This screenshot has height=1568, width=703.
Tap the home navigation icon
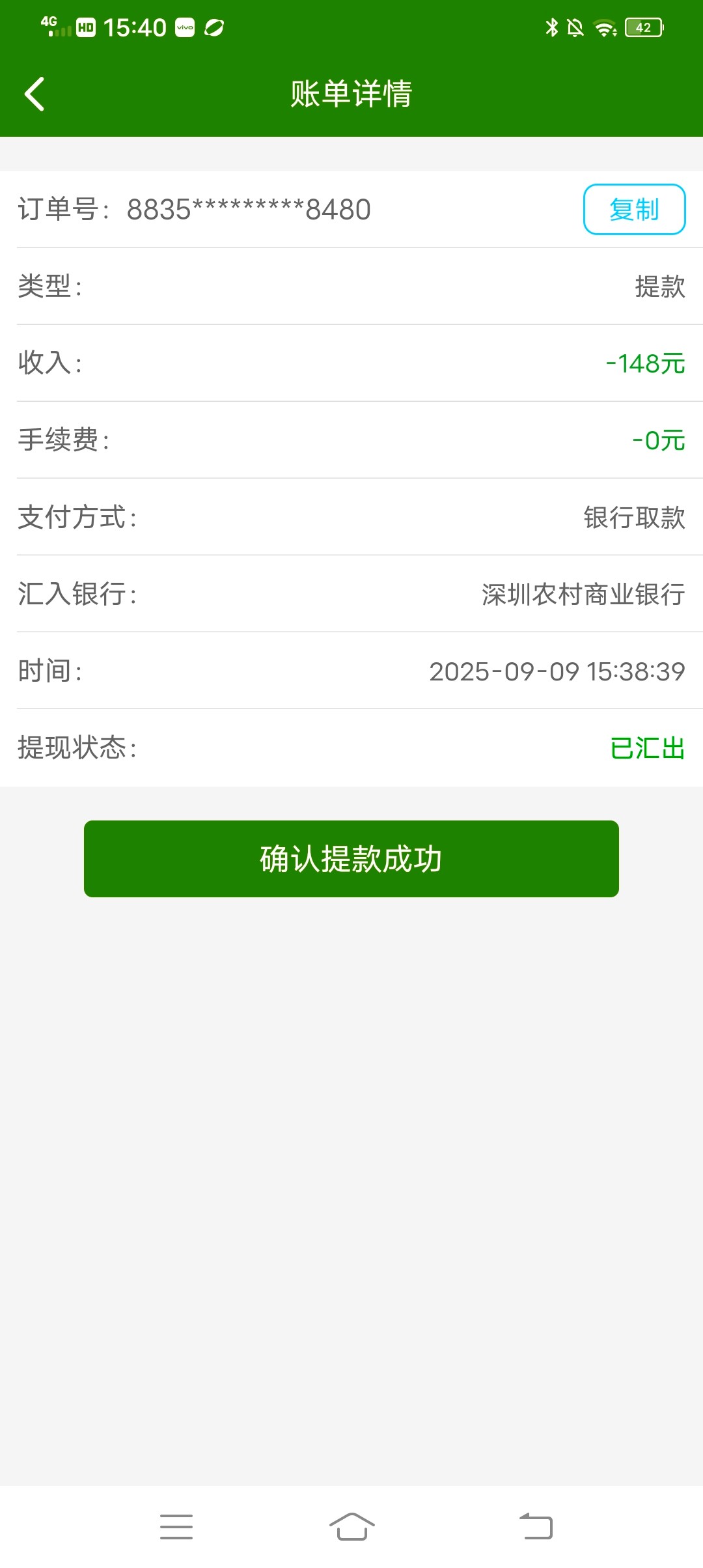(x=351, y=1525)
